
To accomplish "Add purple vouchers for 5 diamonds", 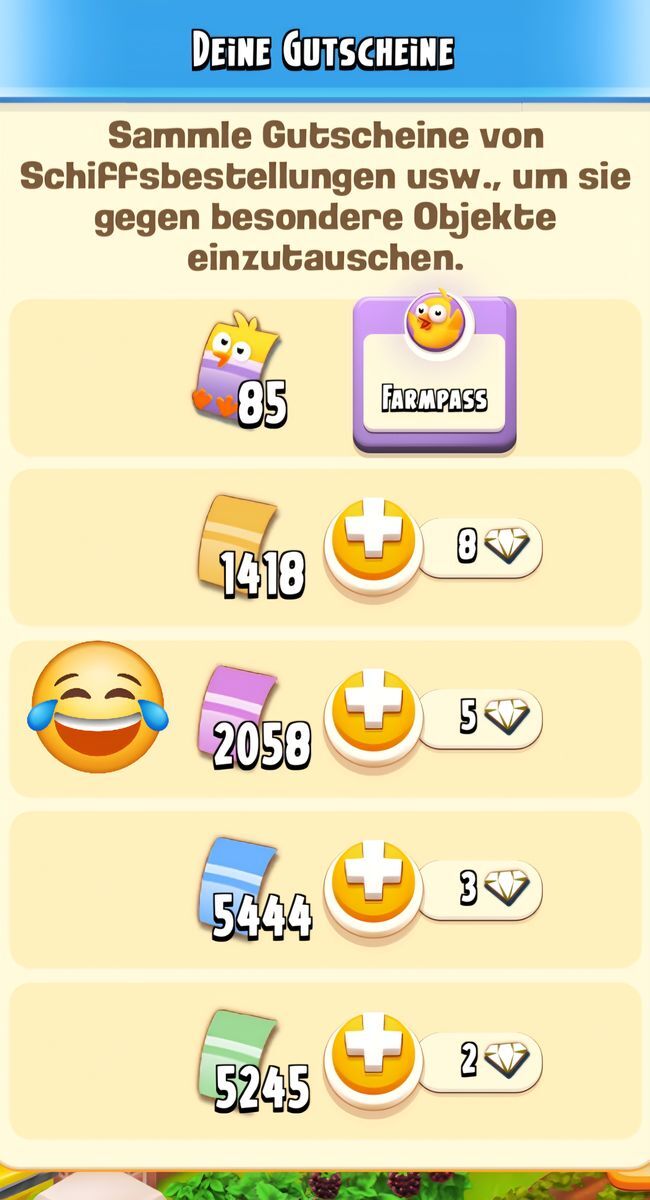I will (x=372, y=717).
